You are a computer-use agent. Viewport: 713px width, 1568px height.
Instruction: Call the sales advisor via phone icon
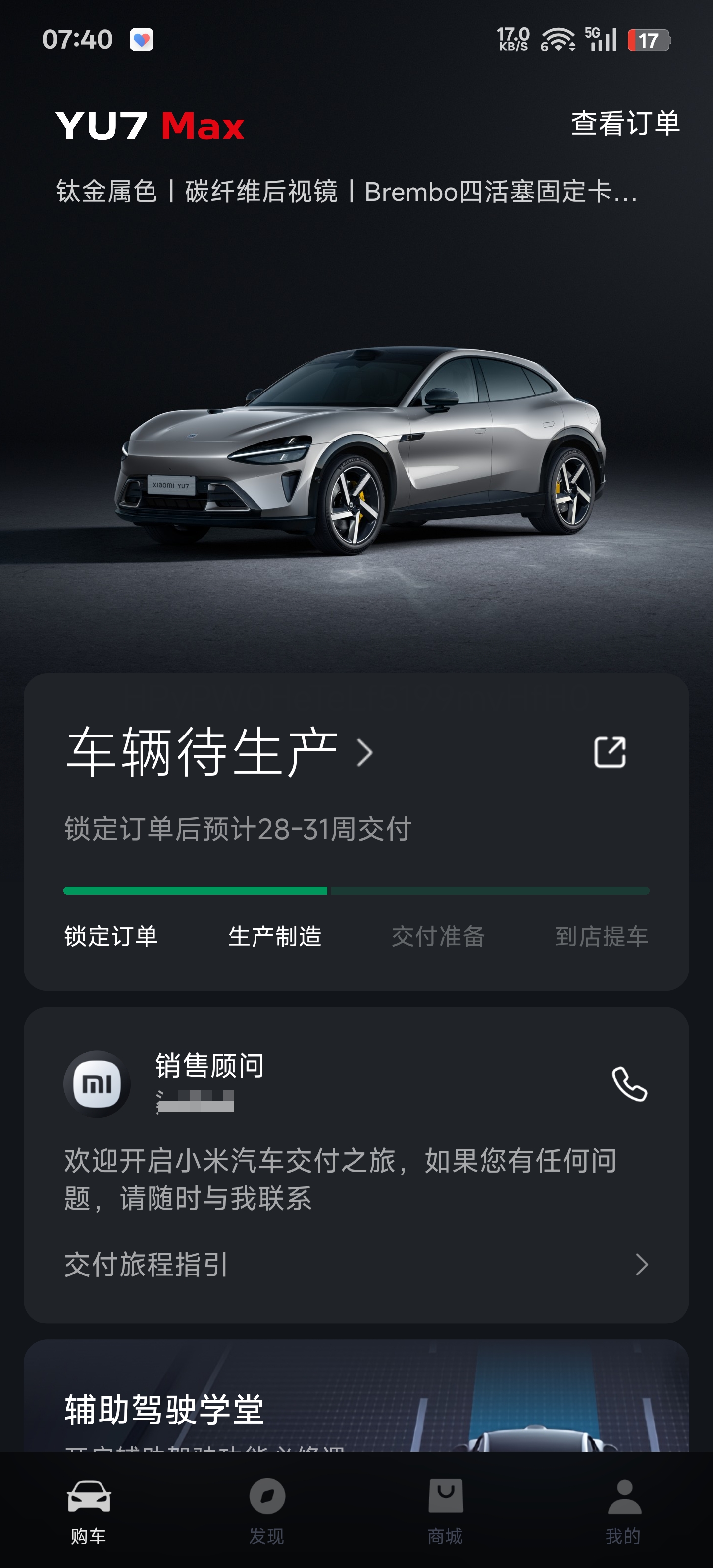(x=630, y=1084)
